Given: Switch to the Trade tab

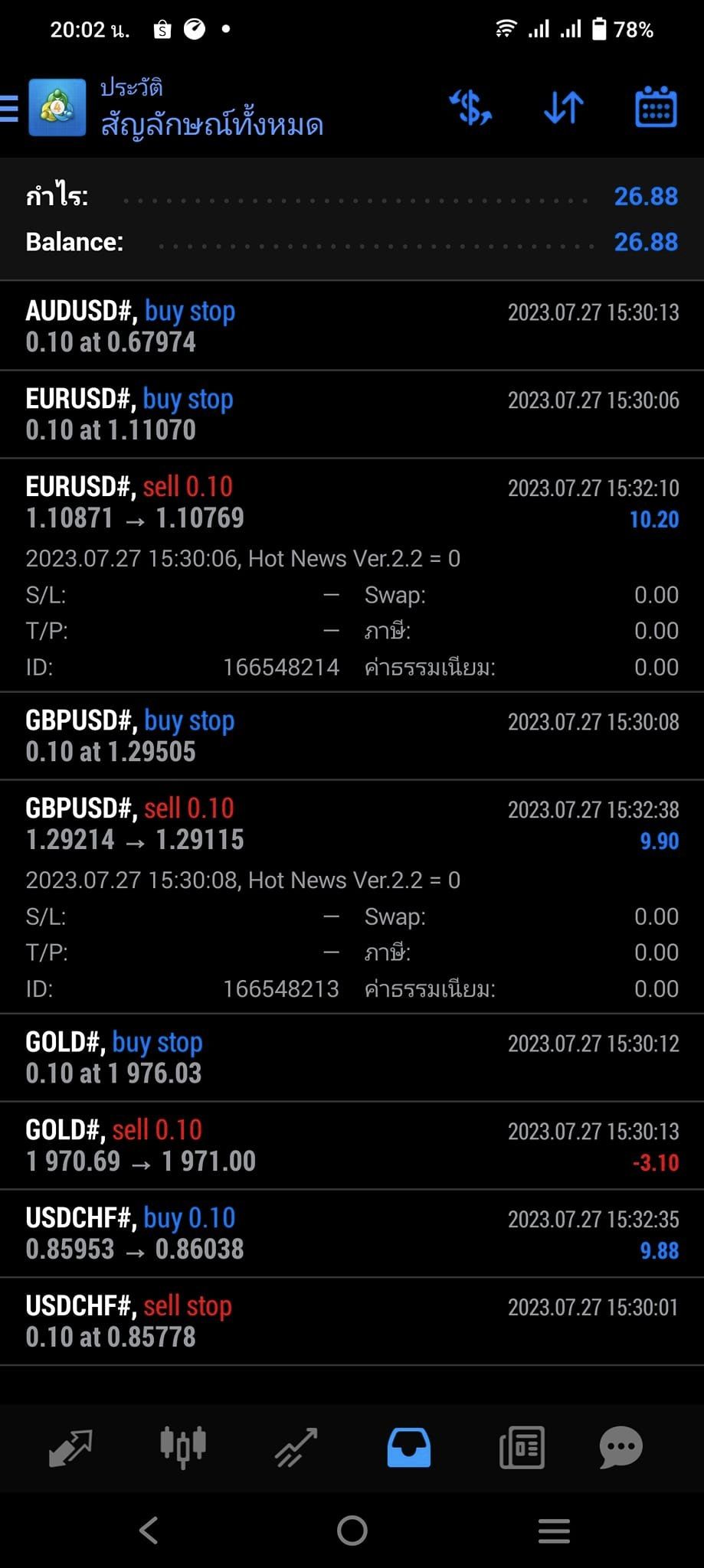Looking at the screenshot, I should click(x=296, y=1447).
